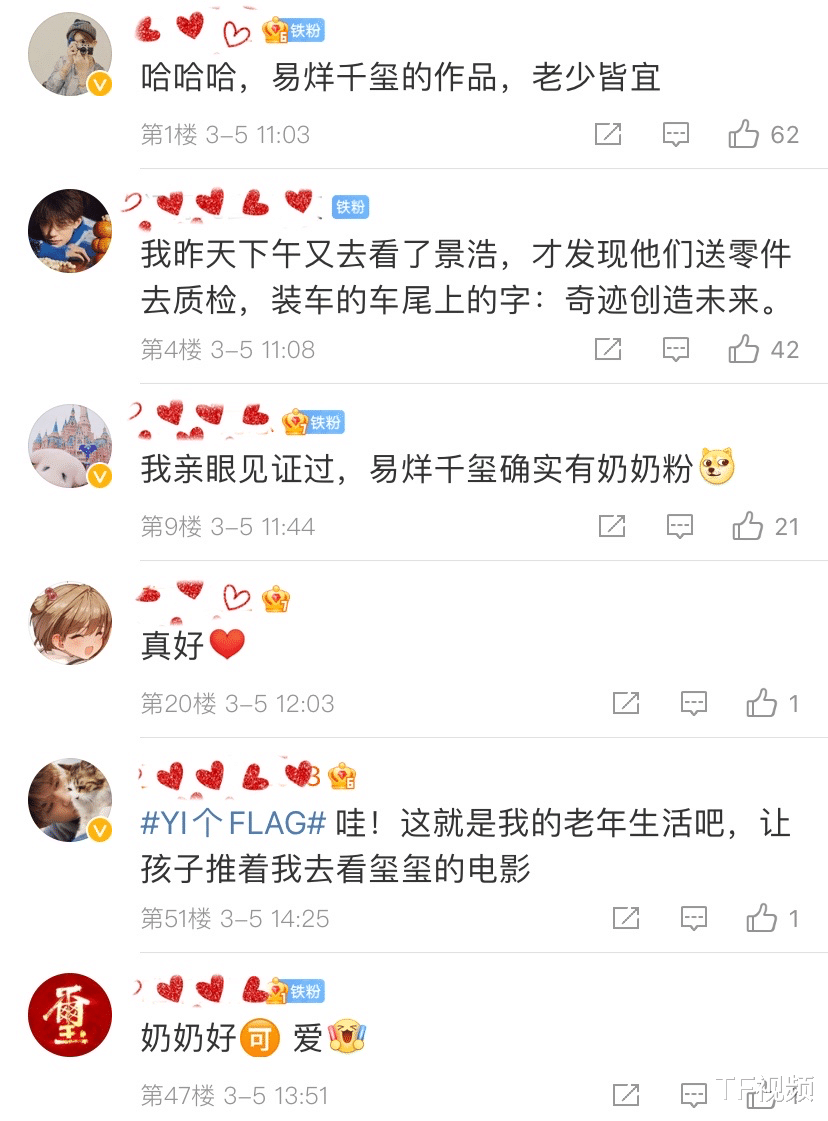This screenshot has width=828, height=1121.
Task: Click floor 51's cat avatar
Action: point(69,800)
